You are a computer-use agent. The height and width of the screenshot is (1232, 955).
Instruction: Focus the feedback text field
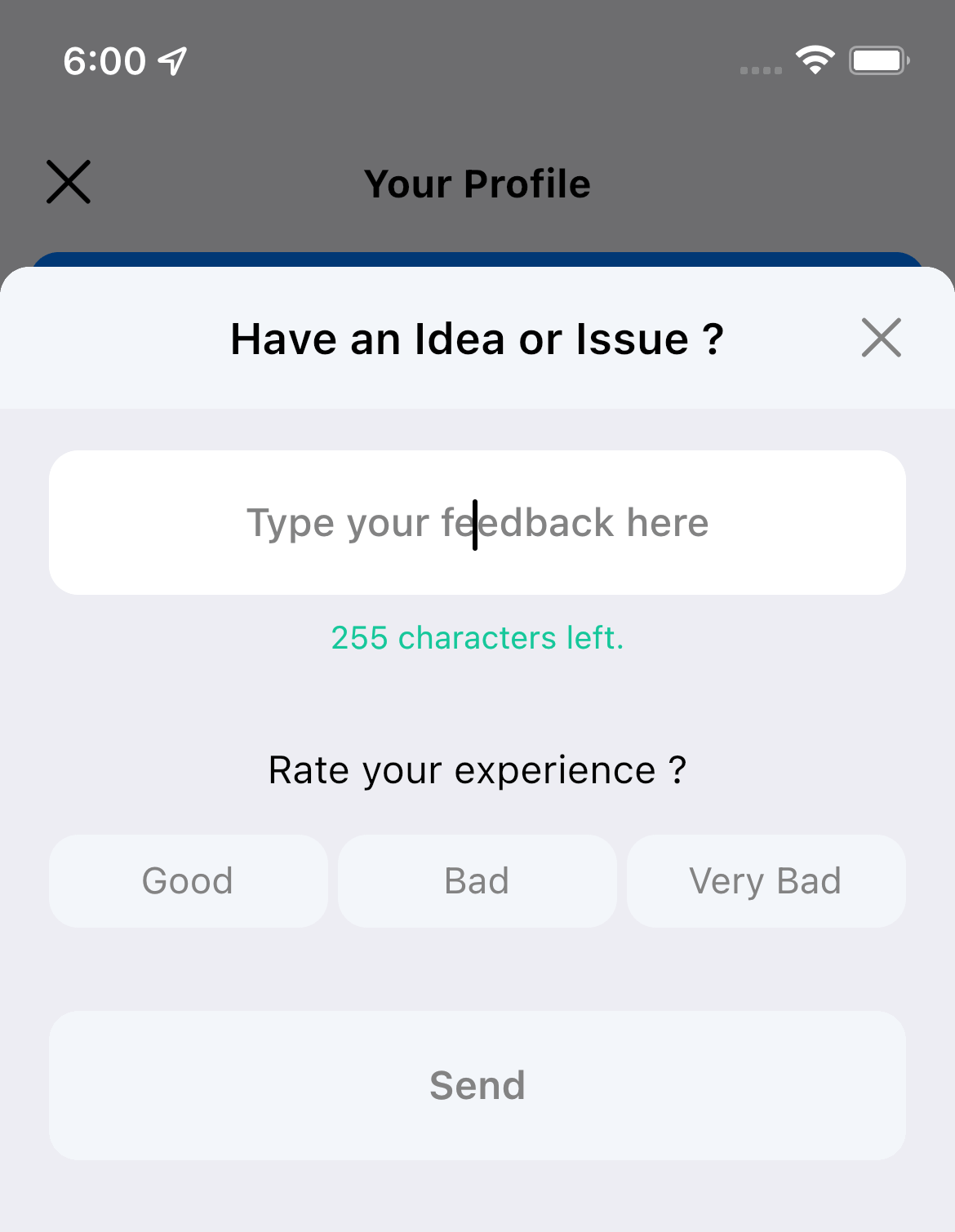[477, 522]
